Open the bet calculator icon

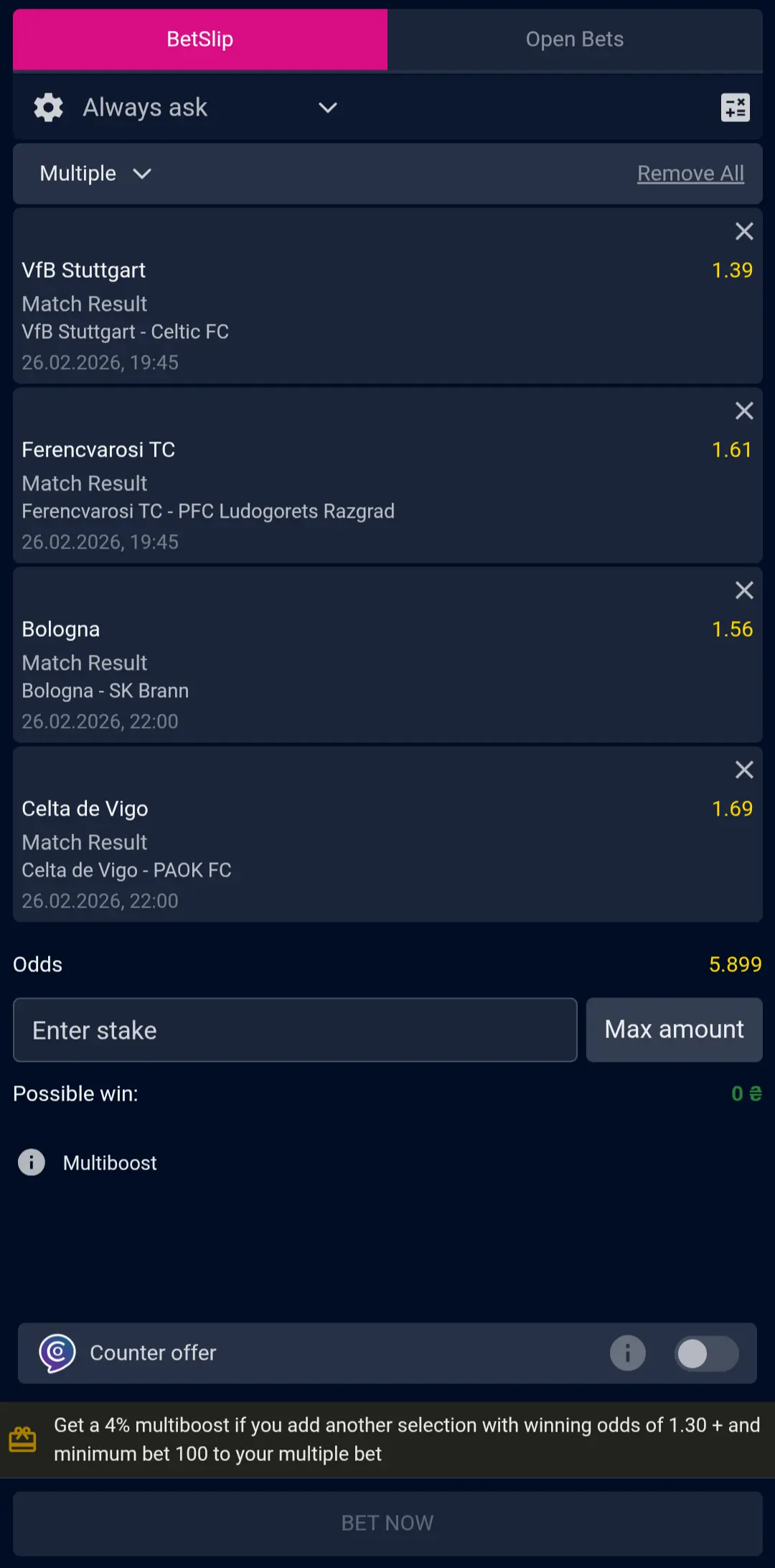pos(735,108)
